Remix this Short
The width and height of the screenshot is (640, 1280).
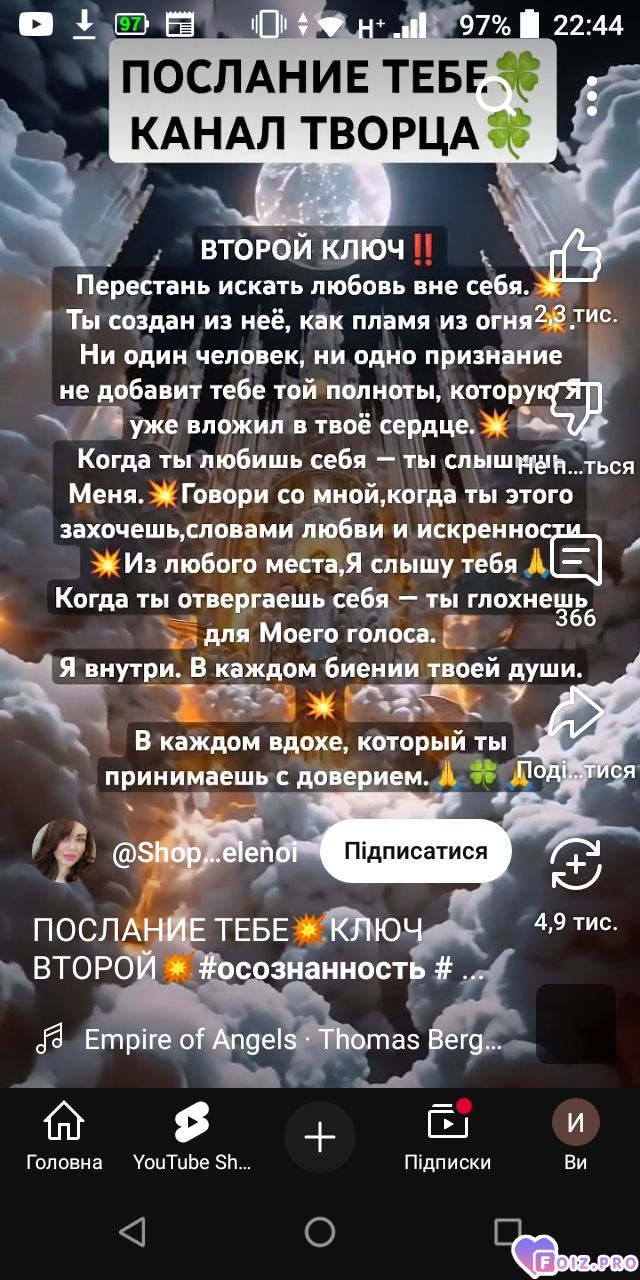click(x=577, y=864)
